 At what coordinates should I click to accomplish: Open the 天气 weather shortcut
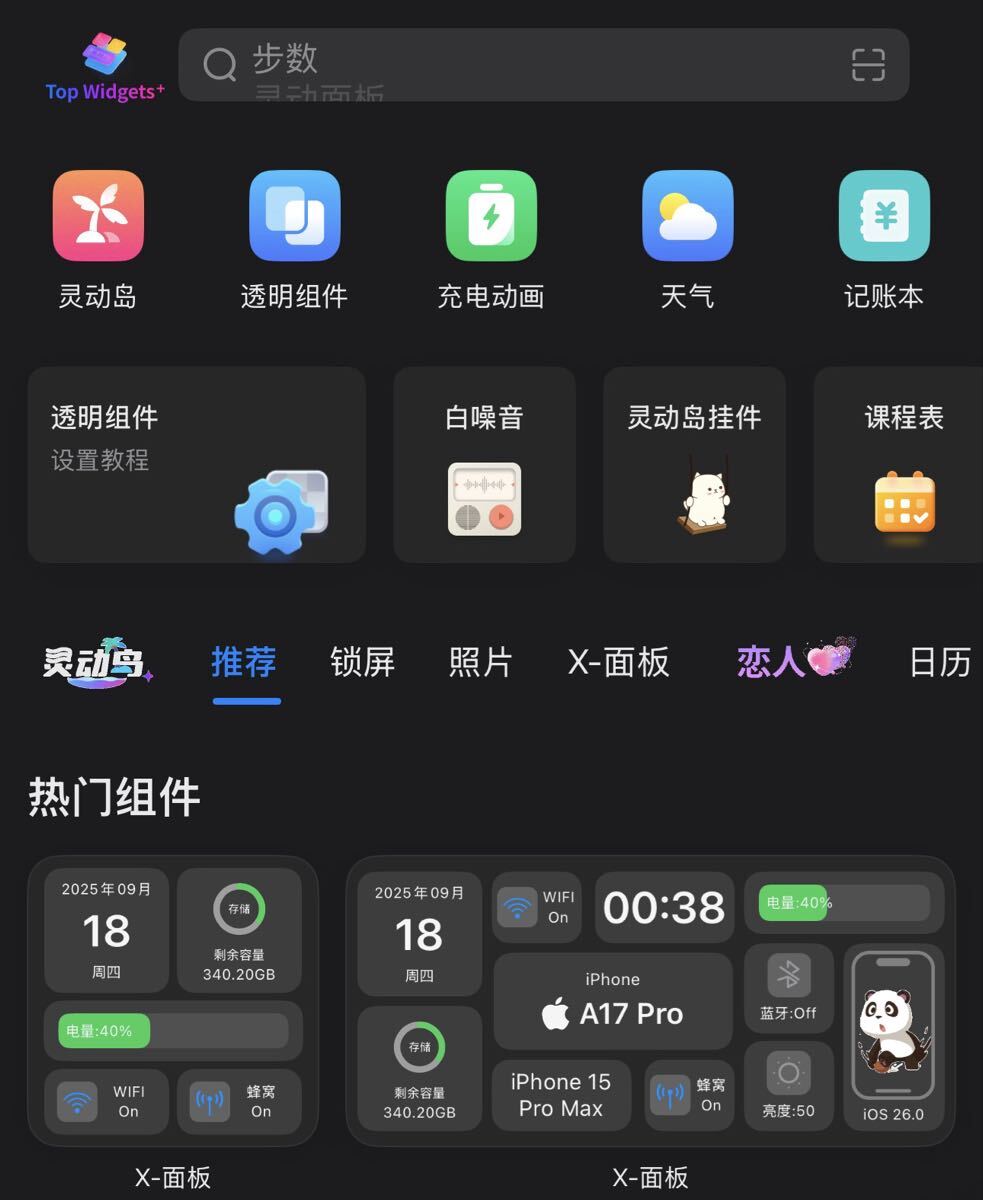[687, 216]
